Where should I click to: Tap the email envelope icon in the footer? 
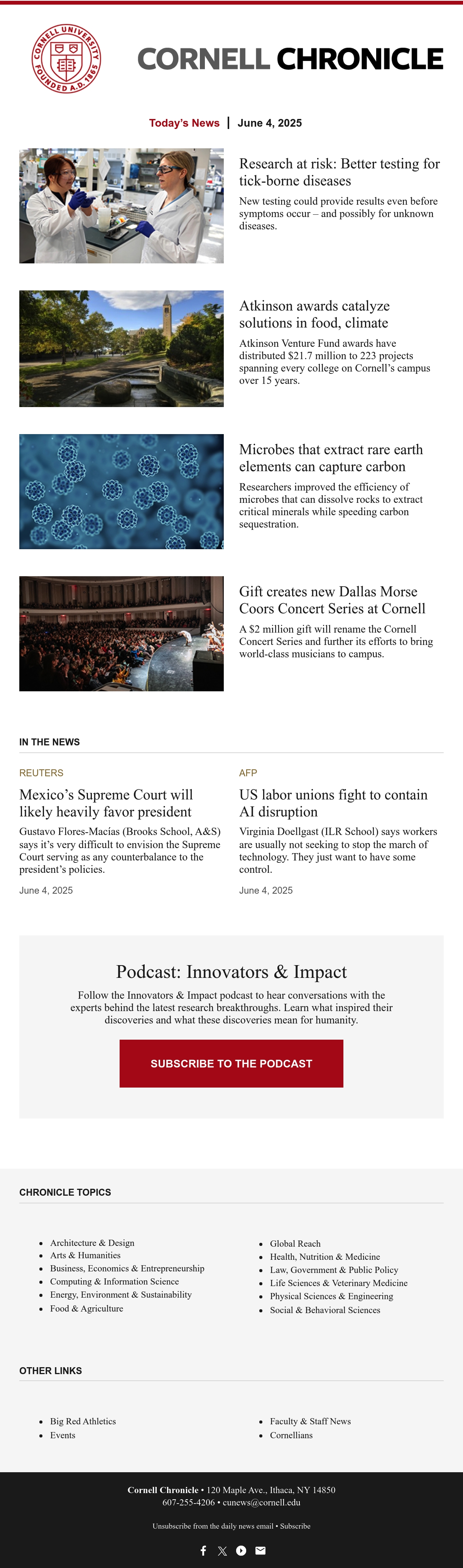[260, 1550]
